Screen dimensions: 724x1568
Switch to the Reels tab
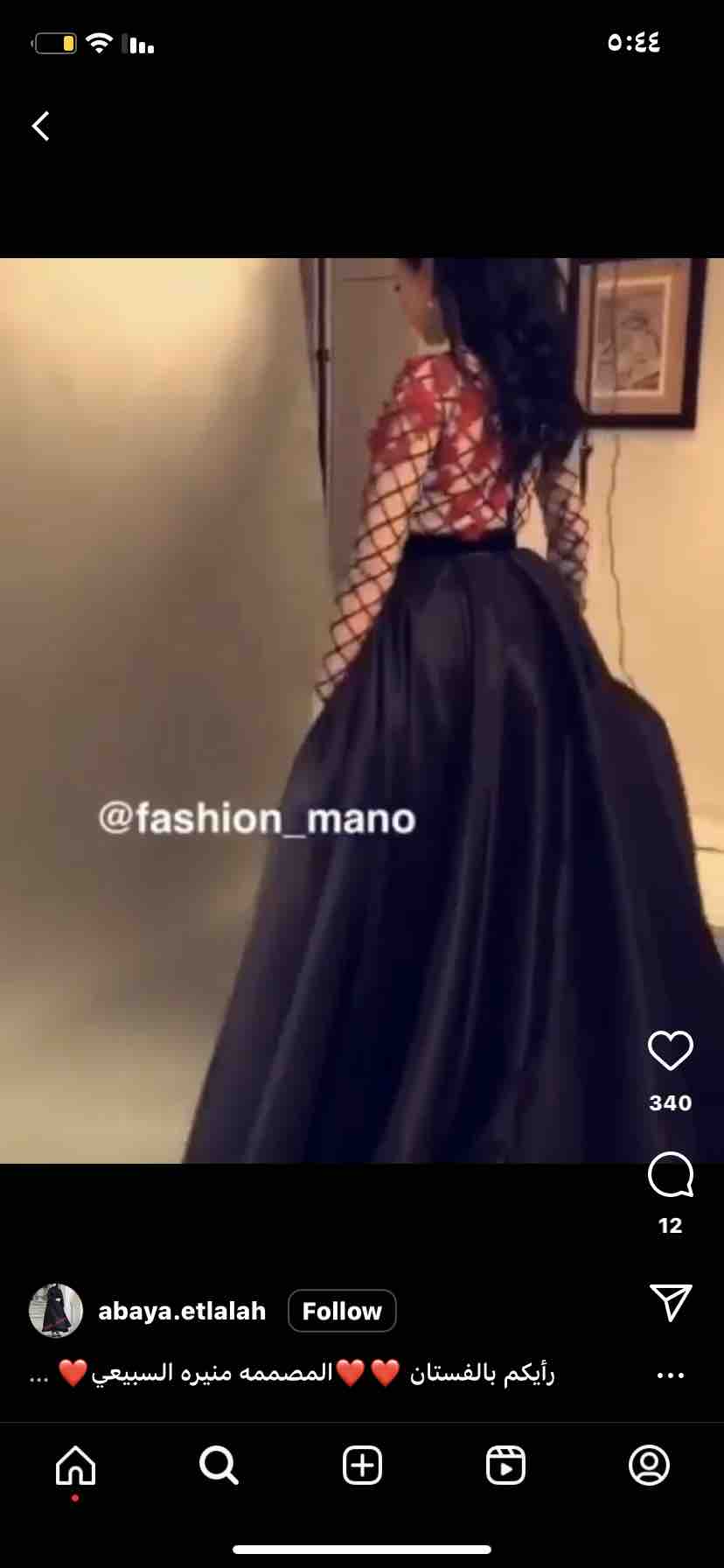point(505,1465)
